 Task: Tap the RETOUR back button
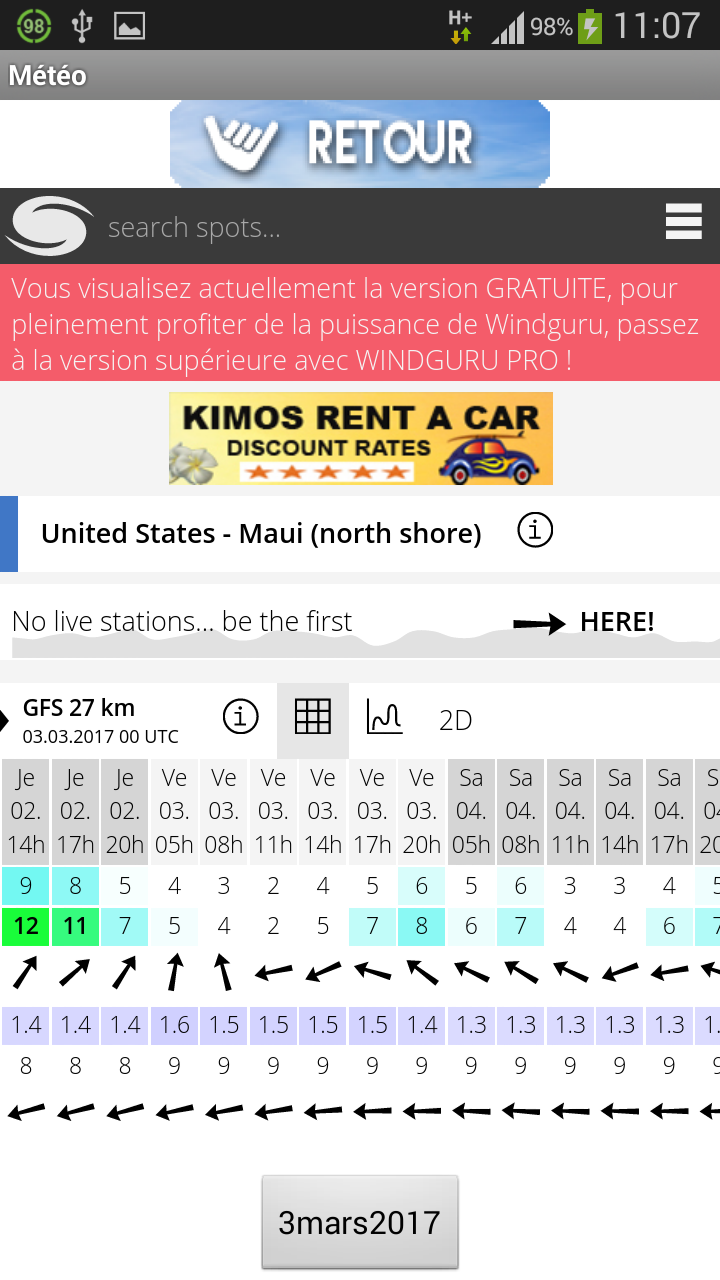coord(360,143)
